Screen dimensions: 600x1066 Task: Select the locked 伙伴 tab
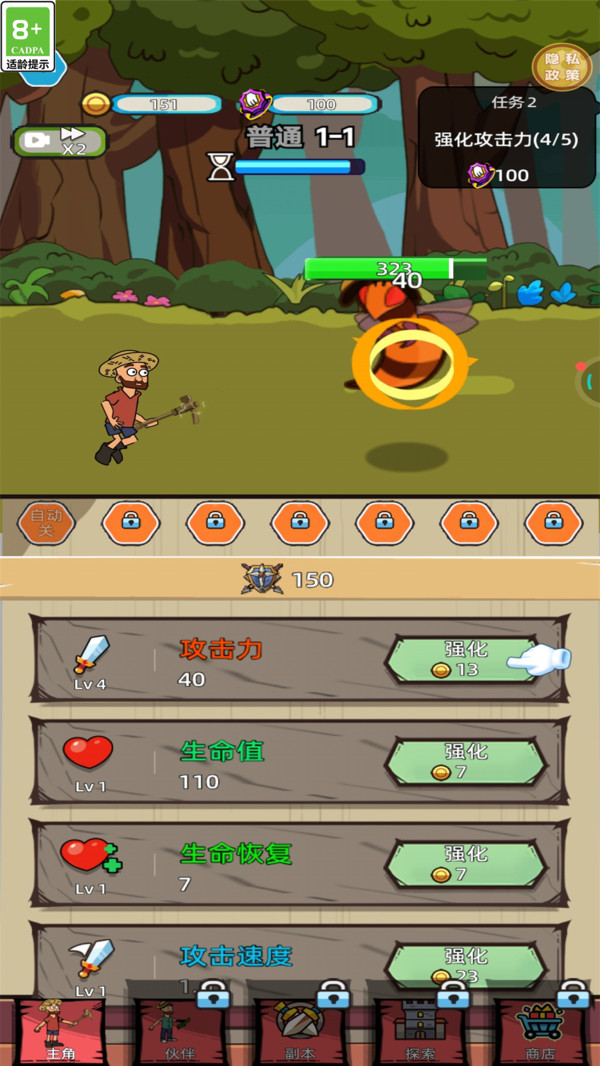180,1030
